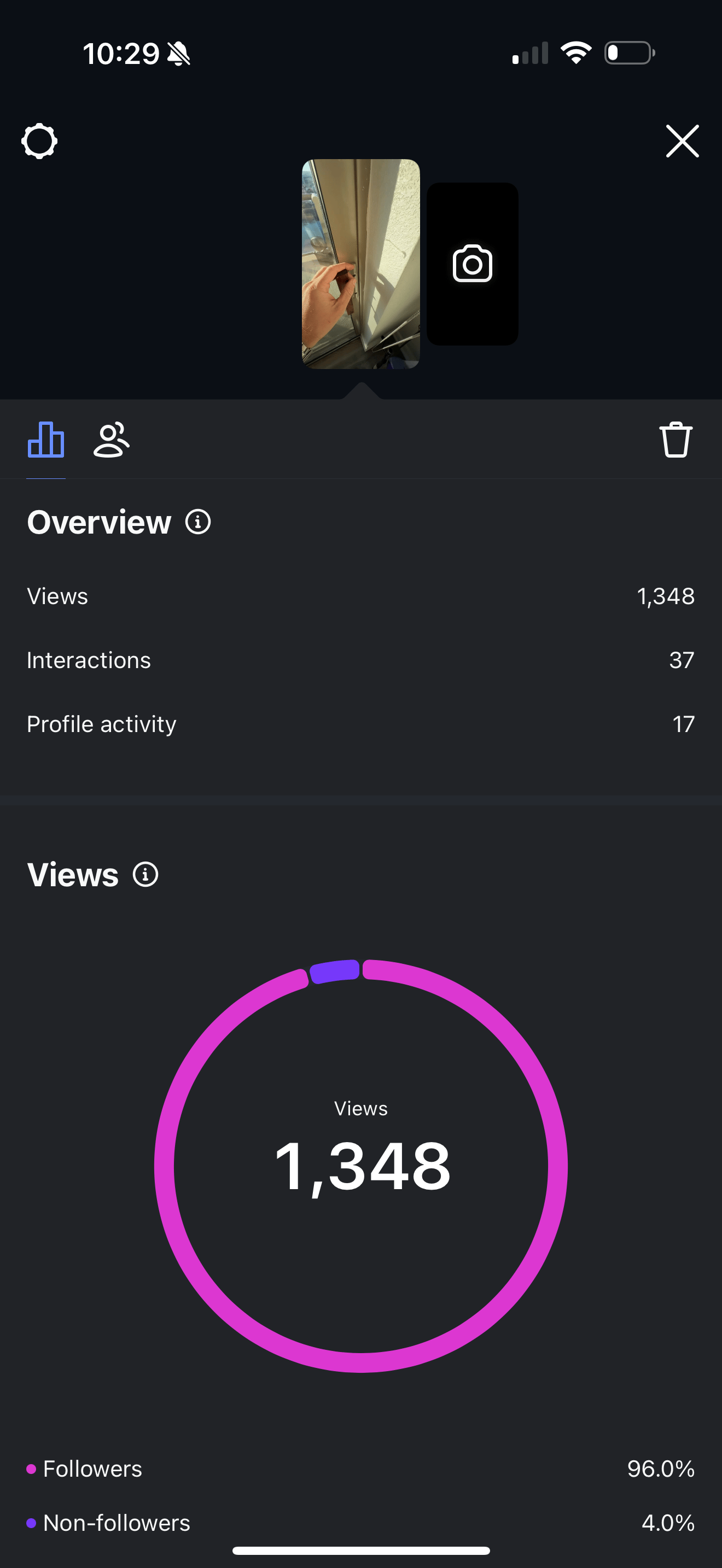Close the story insights screen

[682, 141]
